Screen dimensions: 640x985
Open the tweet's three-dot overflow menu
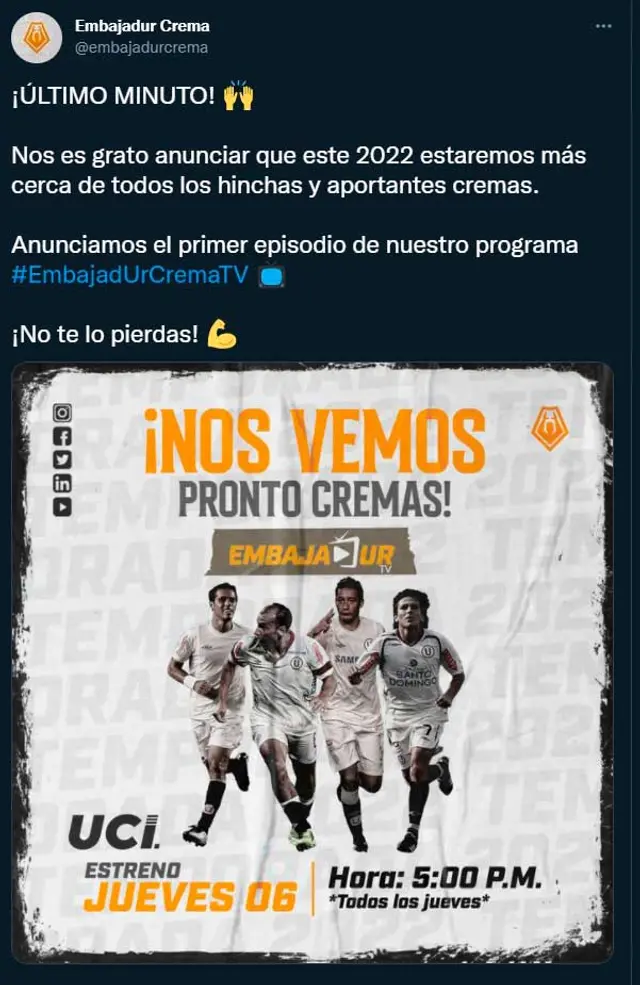(x=603, y=26)
